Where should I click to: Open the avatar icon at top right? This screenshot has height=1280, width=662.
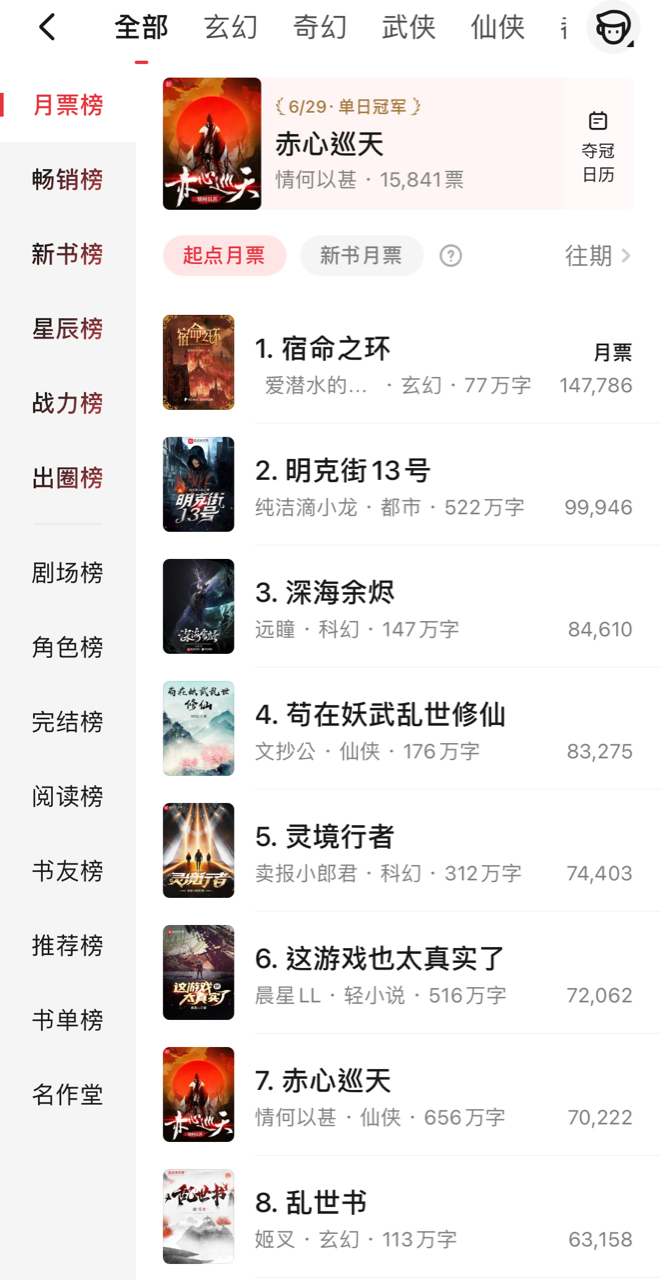(x=612, y=27)
